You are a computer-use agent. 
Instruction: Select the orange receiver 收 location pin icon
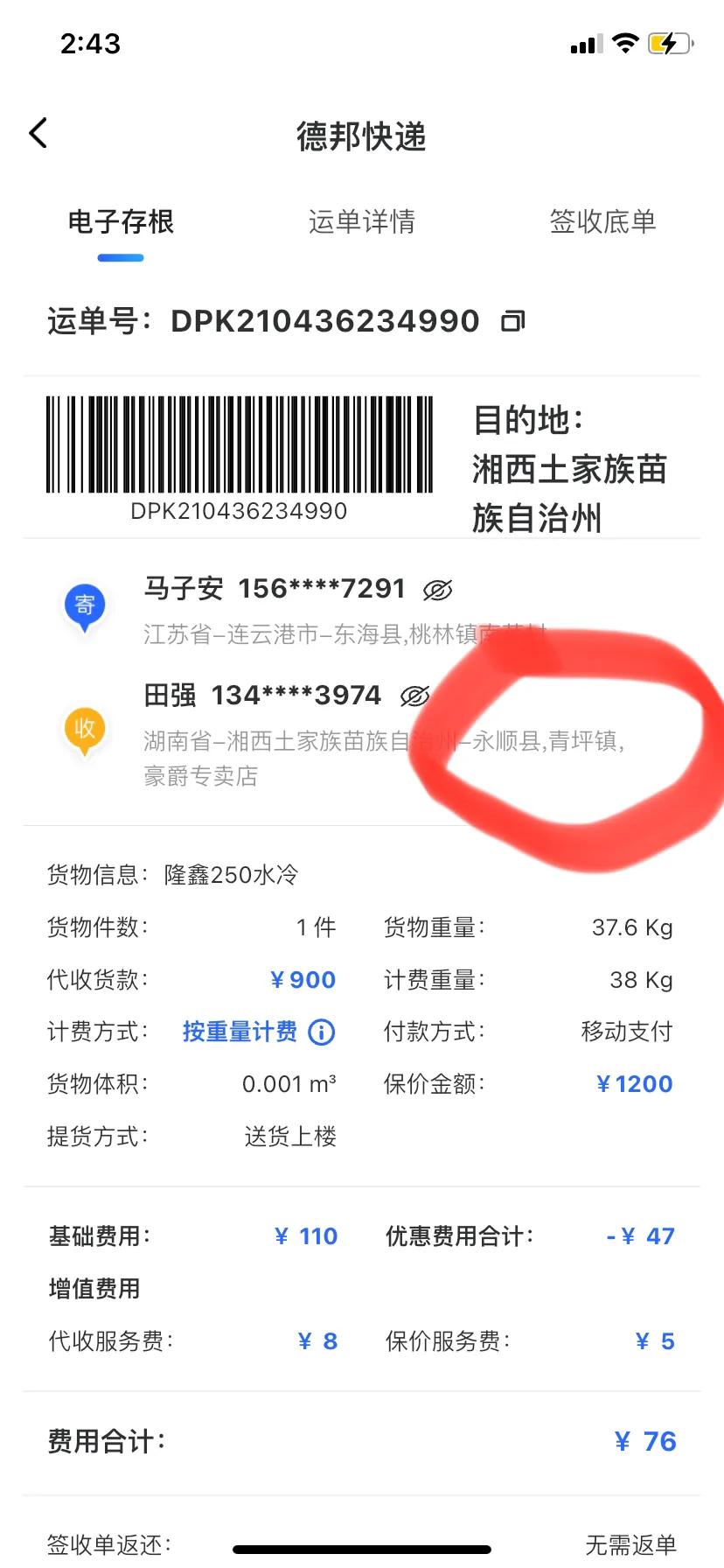(84, 729)
